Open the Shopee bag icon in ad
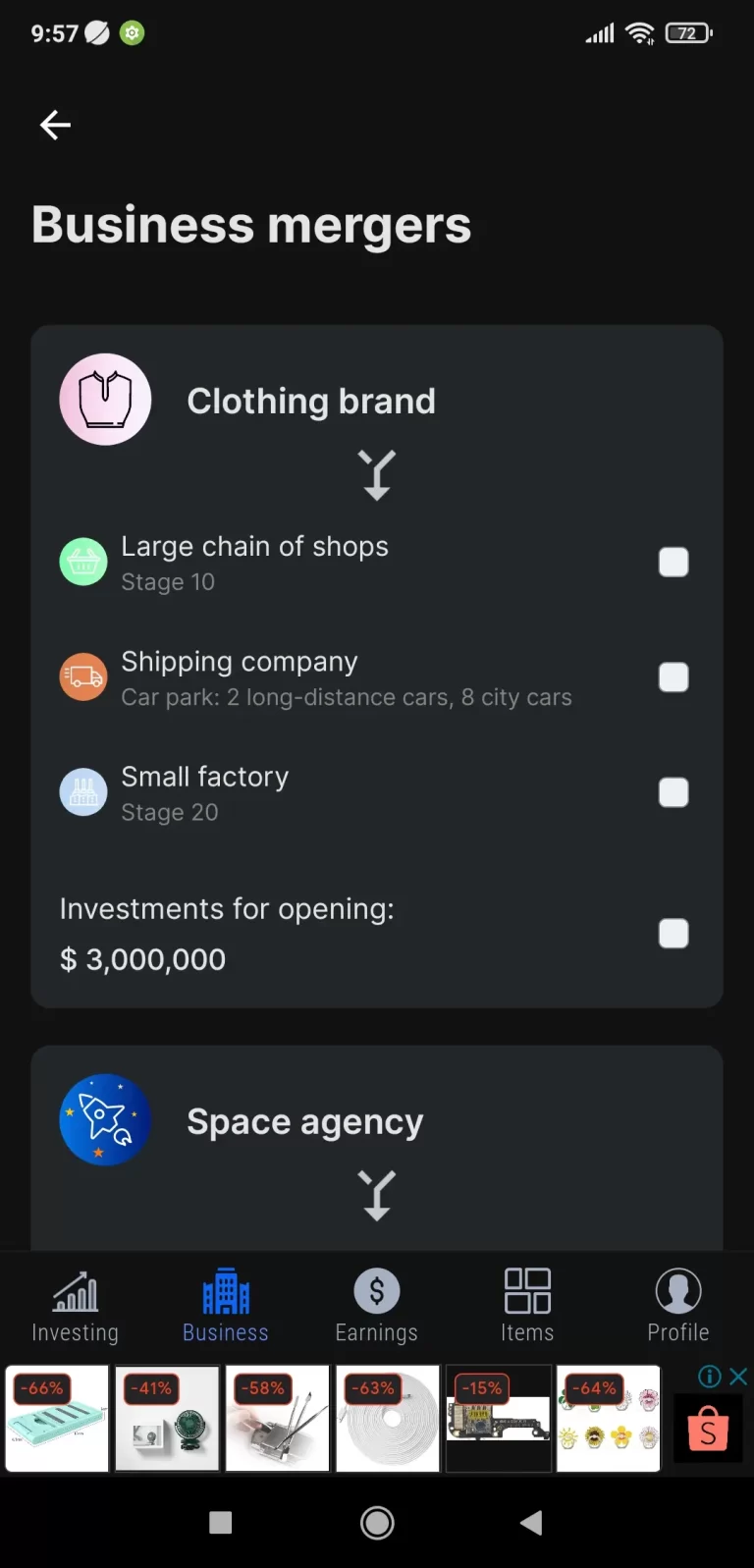Screen dimensions: 754x1568 pos(708,1430)
